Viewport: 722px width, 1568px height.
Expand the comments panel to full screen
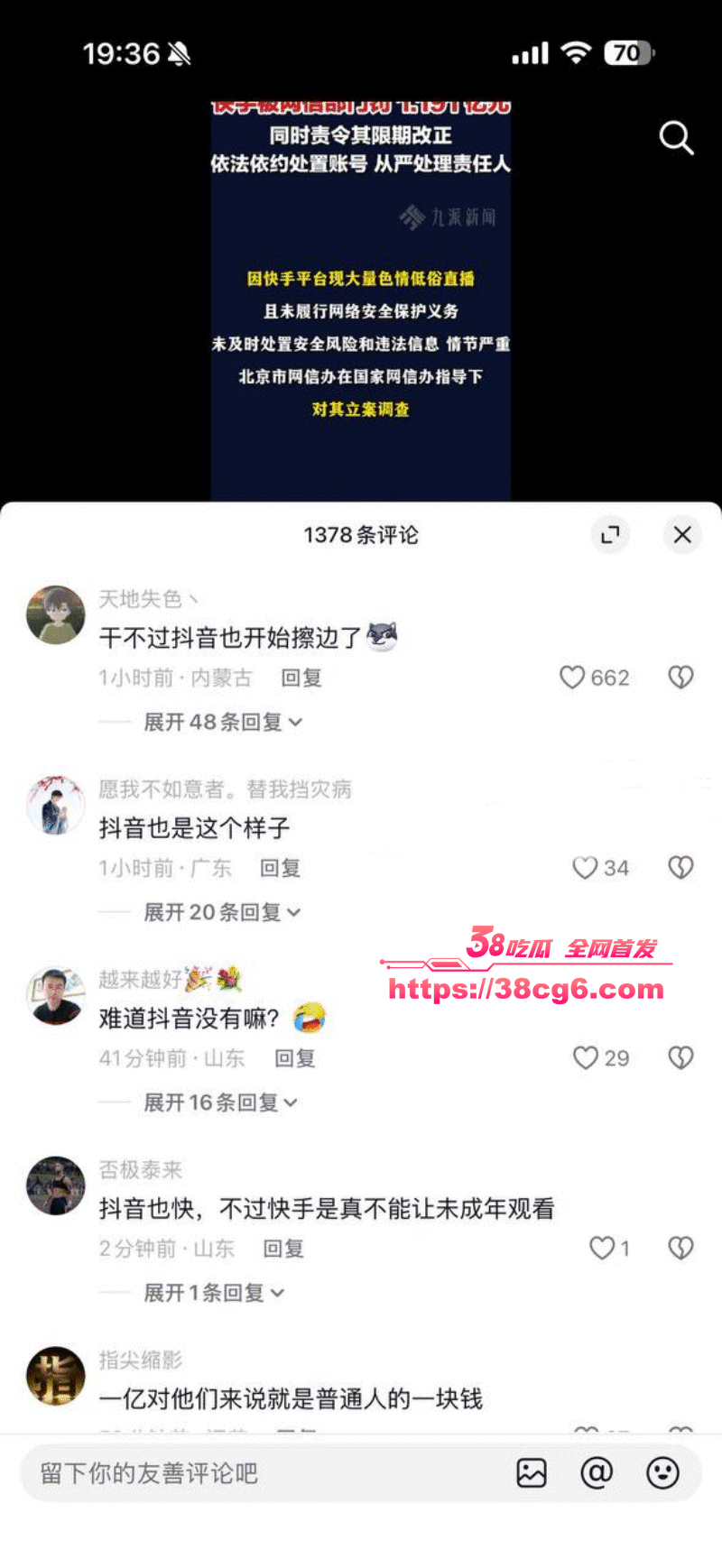(611, 534)
